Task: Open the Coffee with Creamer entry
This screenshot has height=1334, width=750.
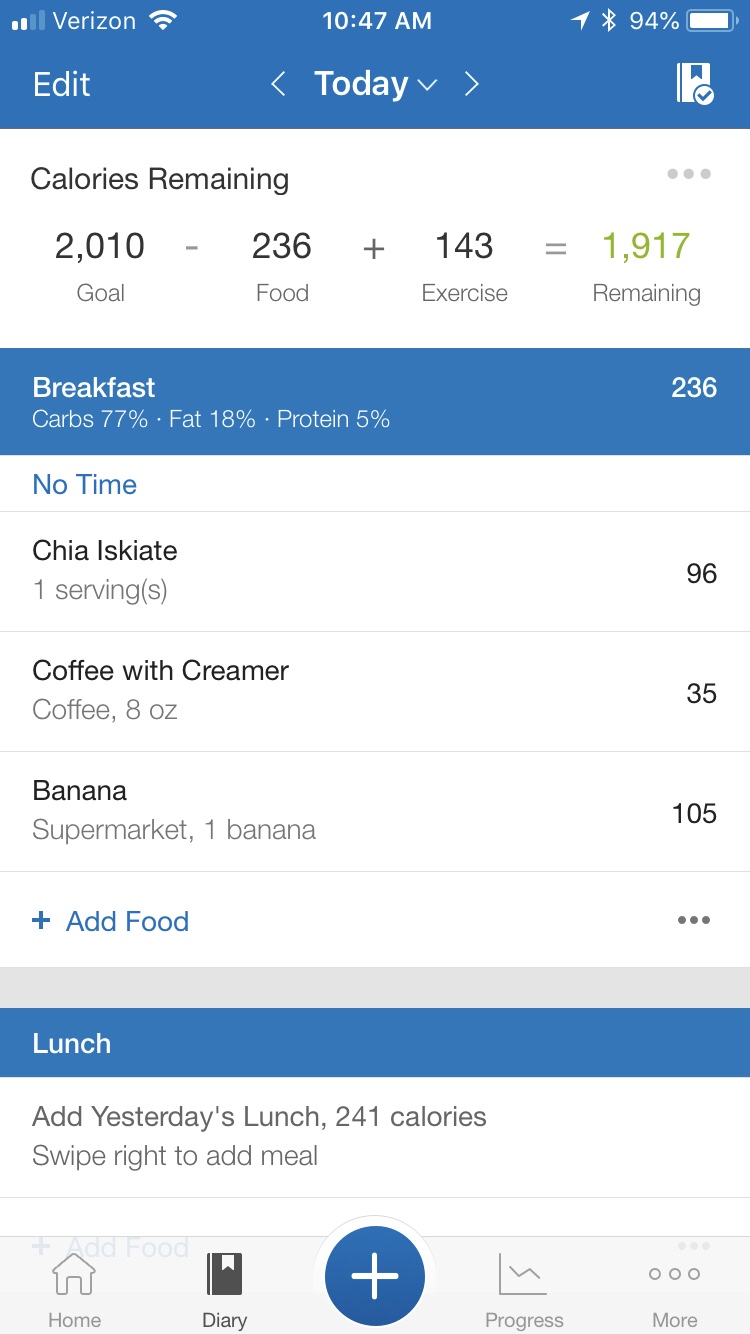Action: 375,692
